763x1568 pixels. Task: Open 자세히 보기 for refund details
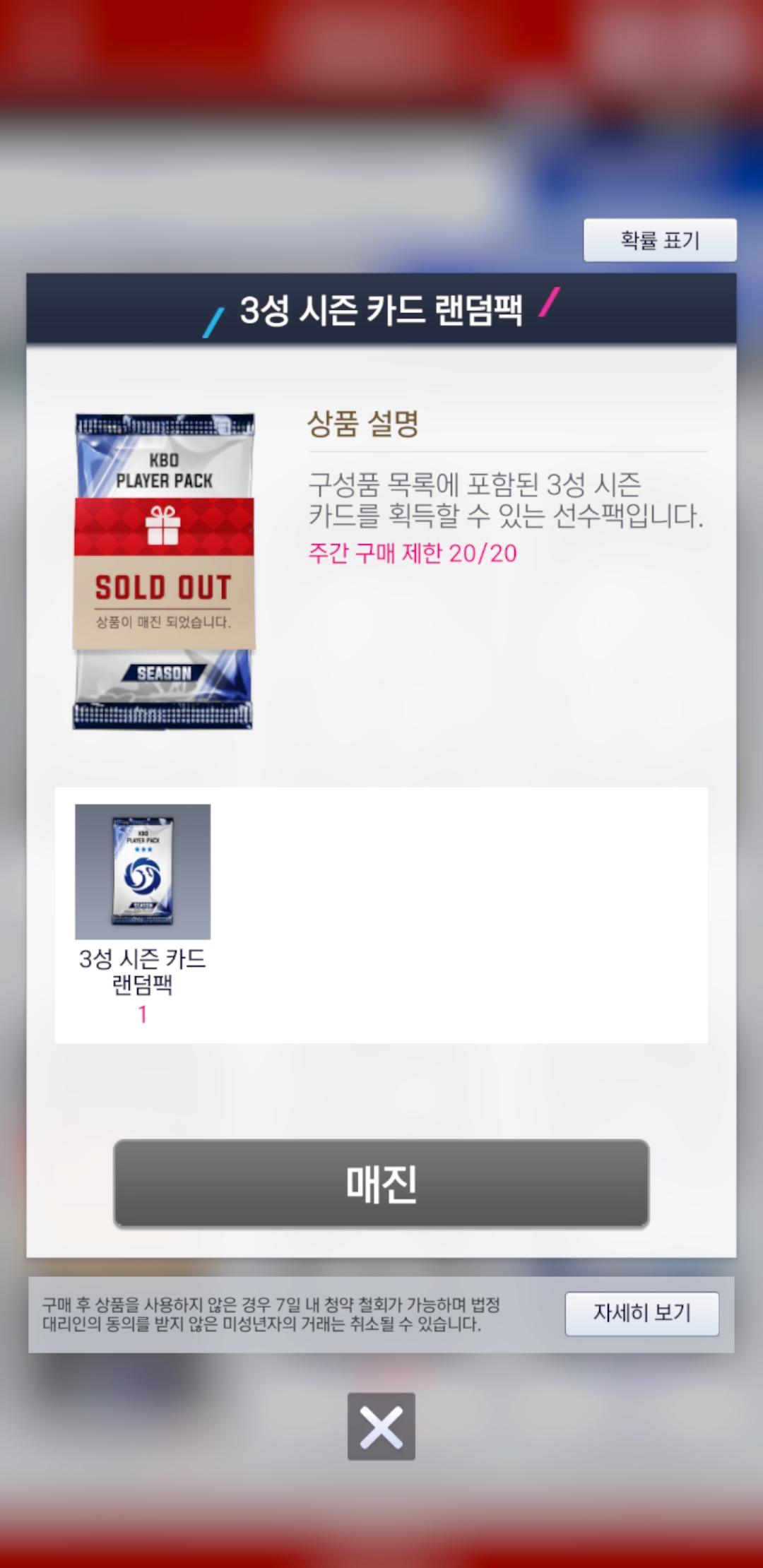[641, 1314]
